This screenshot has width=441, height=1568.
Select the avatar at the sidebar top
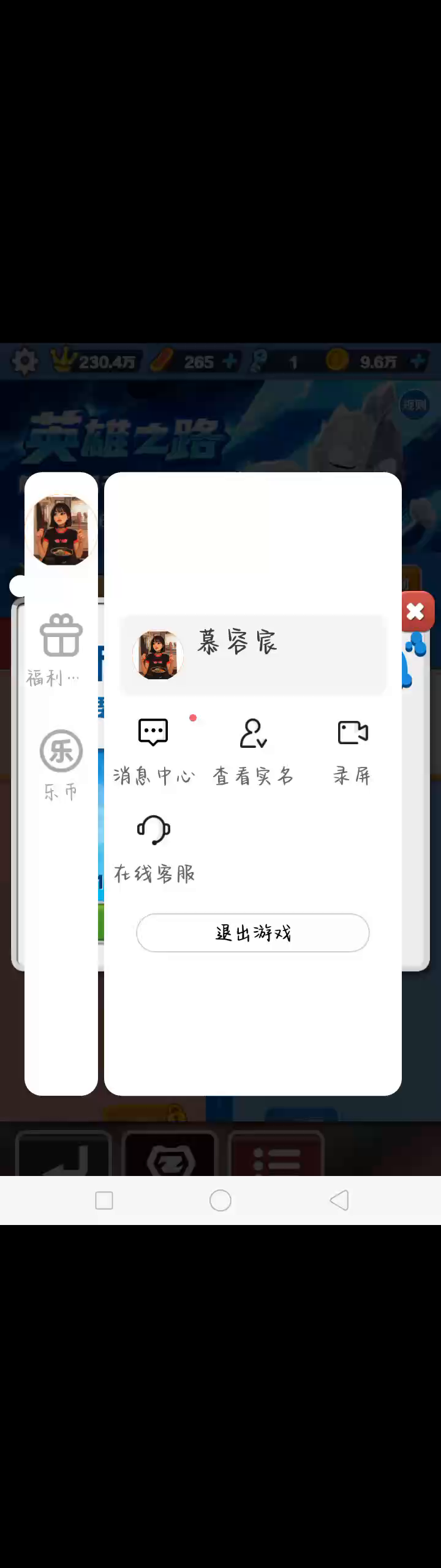tap(61, 530)
